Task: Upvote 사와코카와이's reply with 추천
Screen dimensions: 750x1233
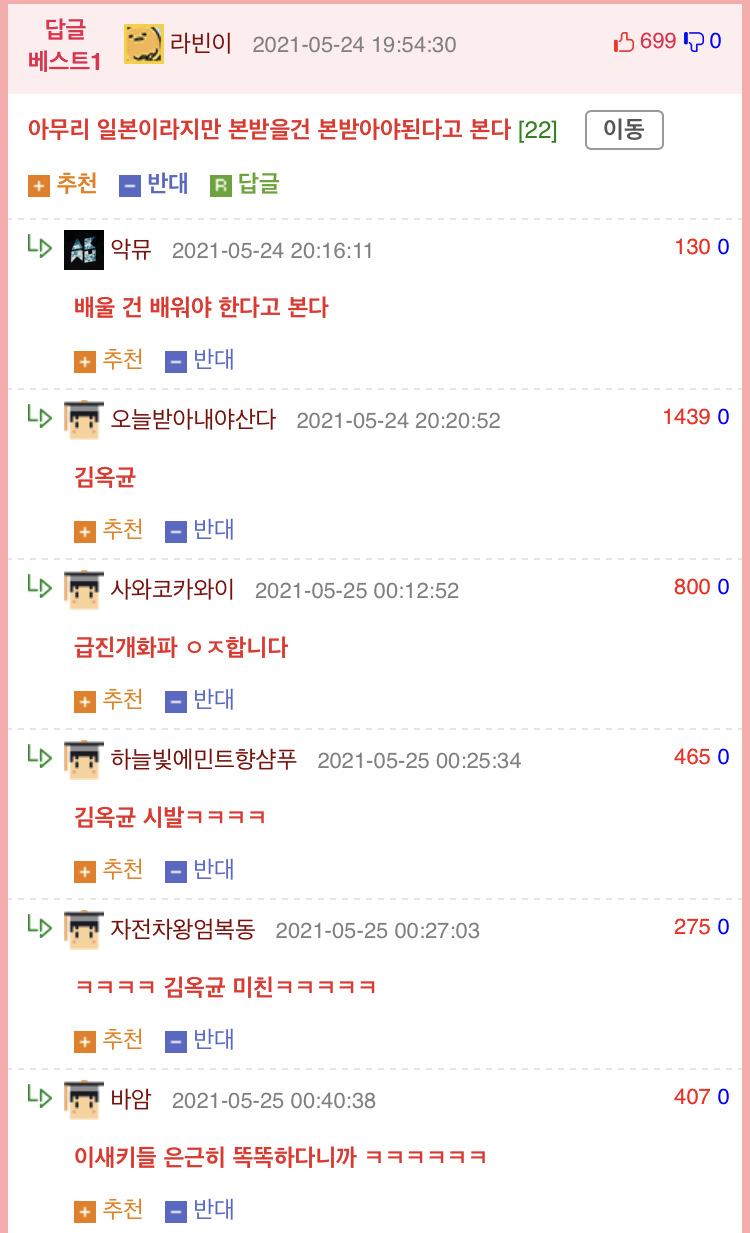Action: pyautogui.click(x=110, y=700)
